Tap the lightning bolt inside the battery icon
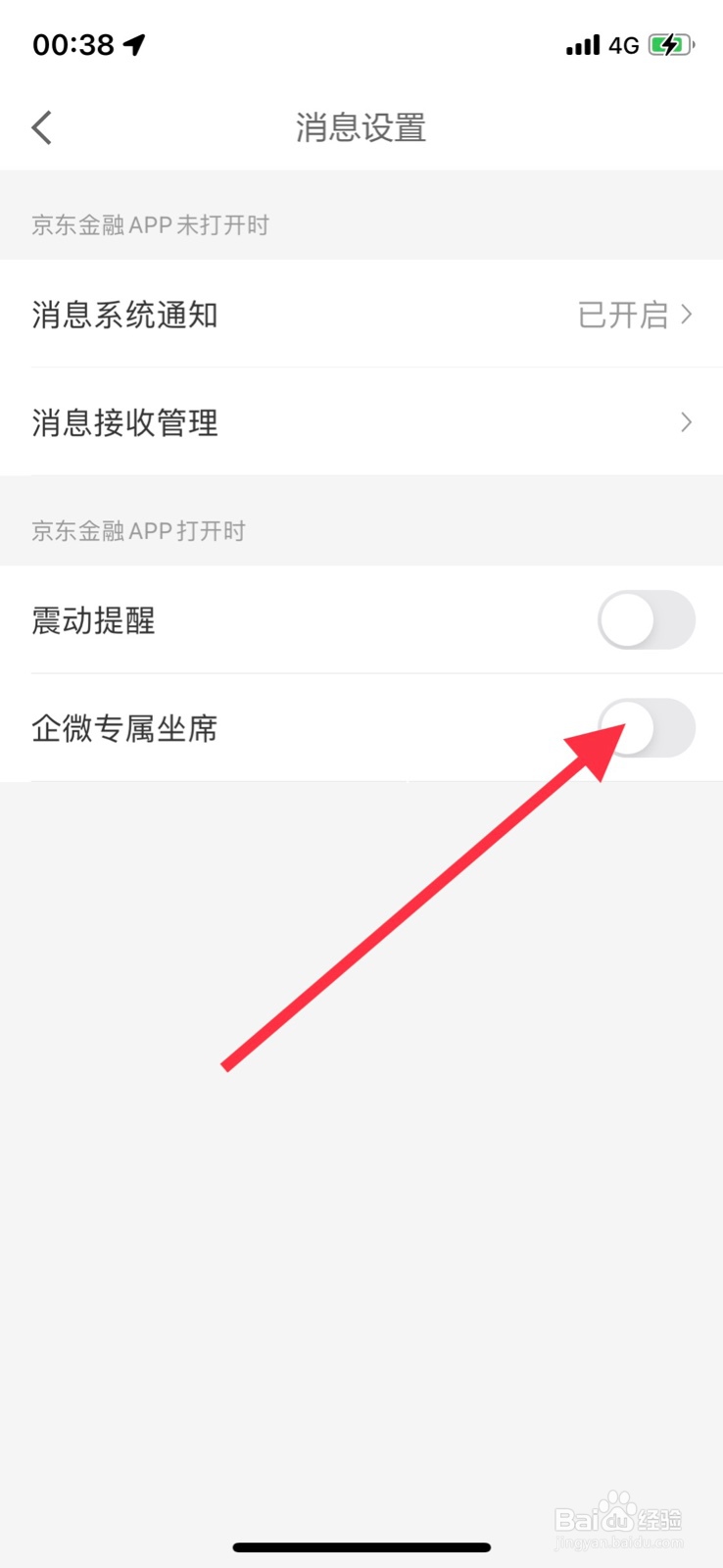Viewport: 723px width, 1568px height. tap(670, 44)
